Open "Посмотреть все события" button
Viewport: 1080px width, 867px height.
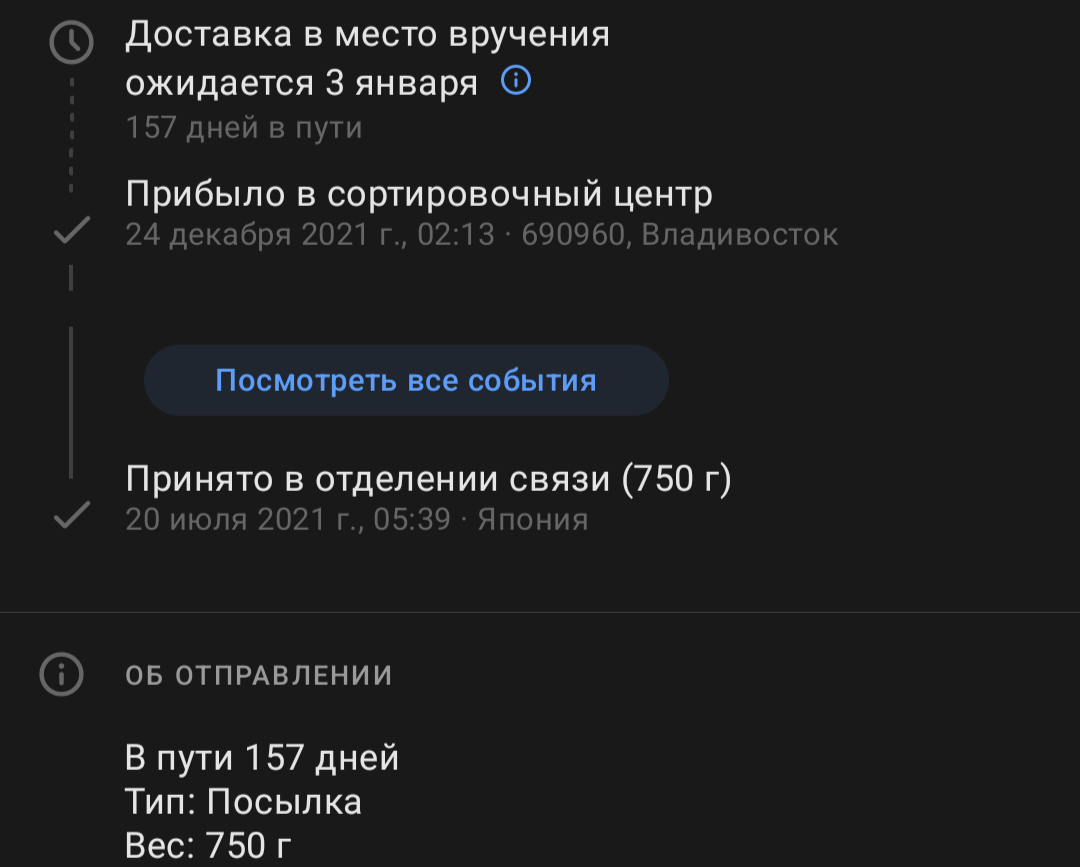click(x=406, y=380)
